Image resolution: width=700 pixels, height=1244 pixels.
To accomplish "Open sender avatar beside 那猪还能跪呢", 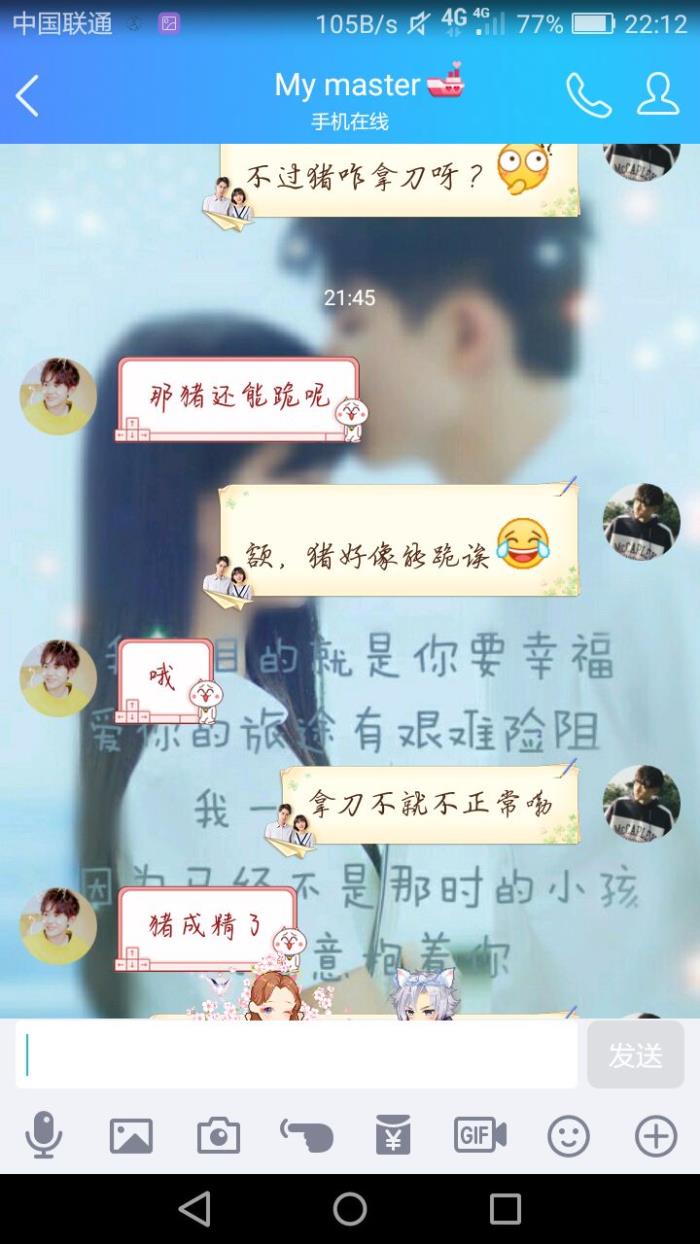I will click(x=58, y=396).
